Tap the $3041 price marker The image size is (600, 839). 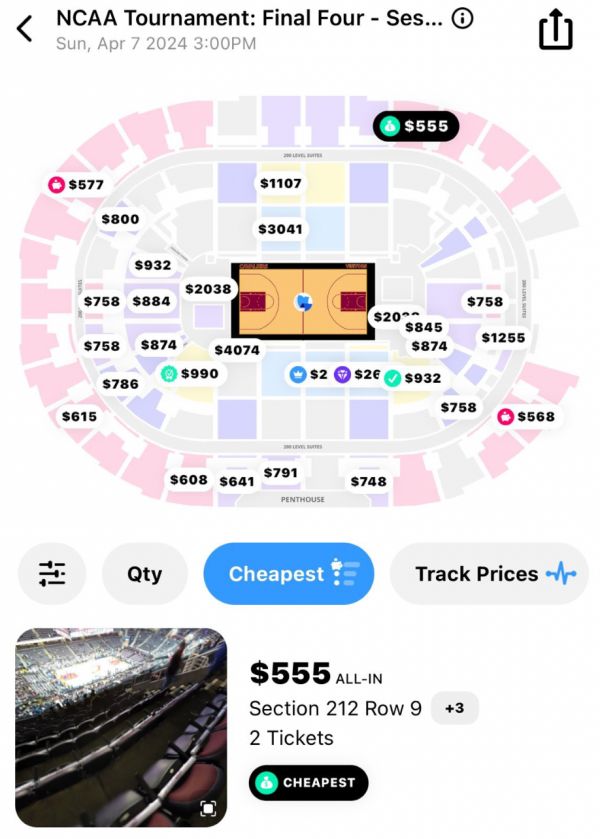point(280,229)
